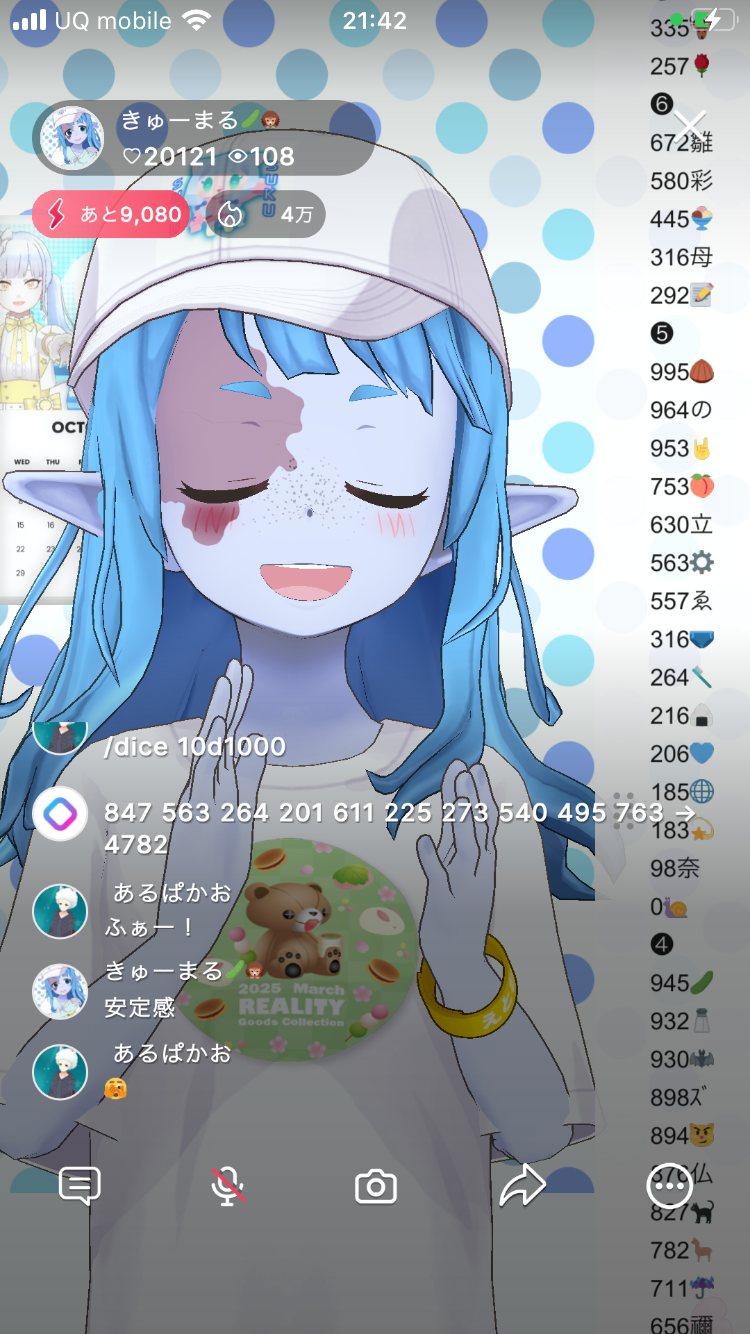Viewport: 750px width, 1334px height.
Task: Open きゅーまる's avatar beside 安定感 comment
Action: [x=60, y=990]
